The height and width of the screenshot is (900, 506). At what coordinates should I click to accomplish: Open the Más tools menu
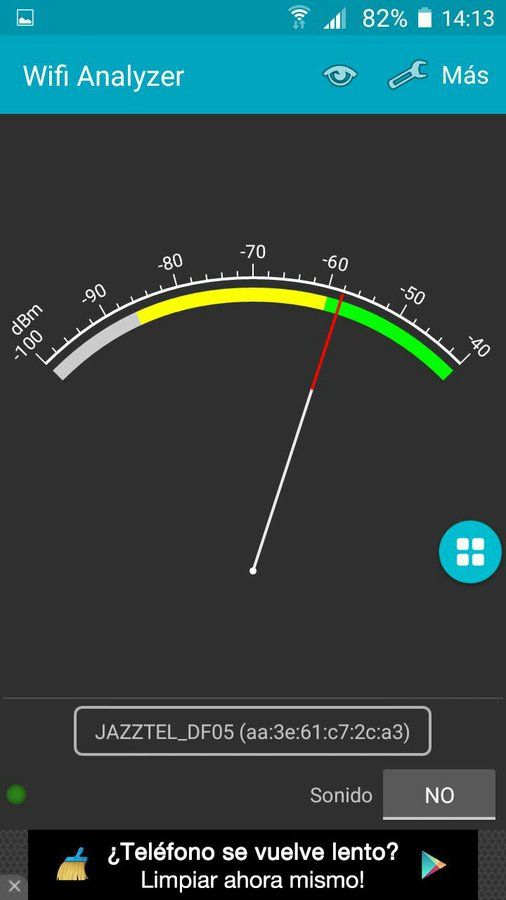(x=438, y=75)
